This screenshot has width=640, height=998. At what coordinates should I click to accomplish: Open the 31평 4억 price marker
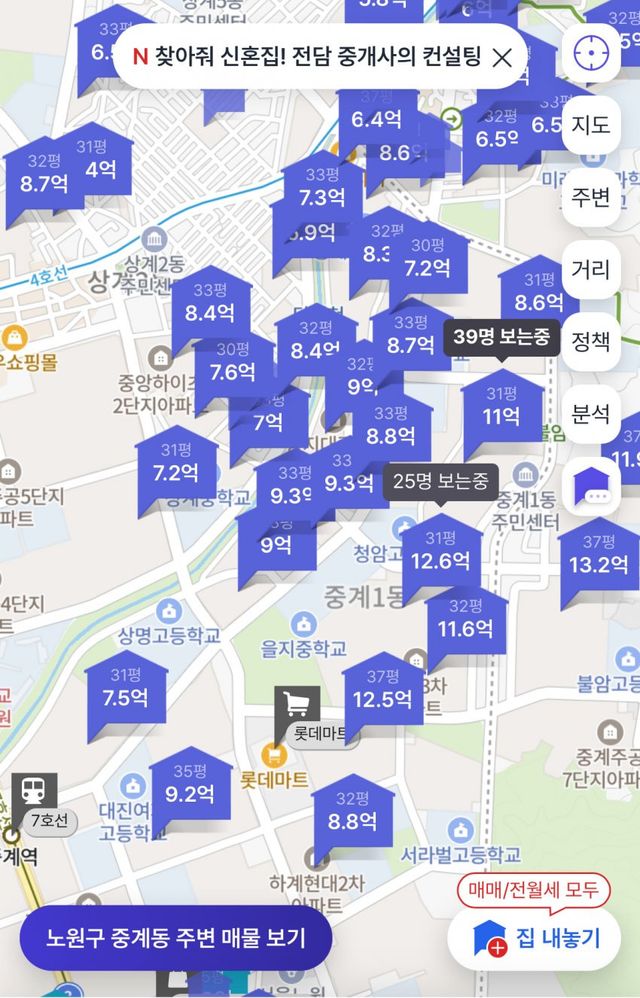point(100,162)
